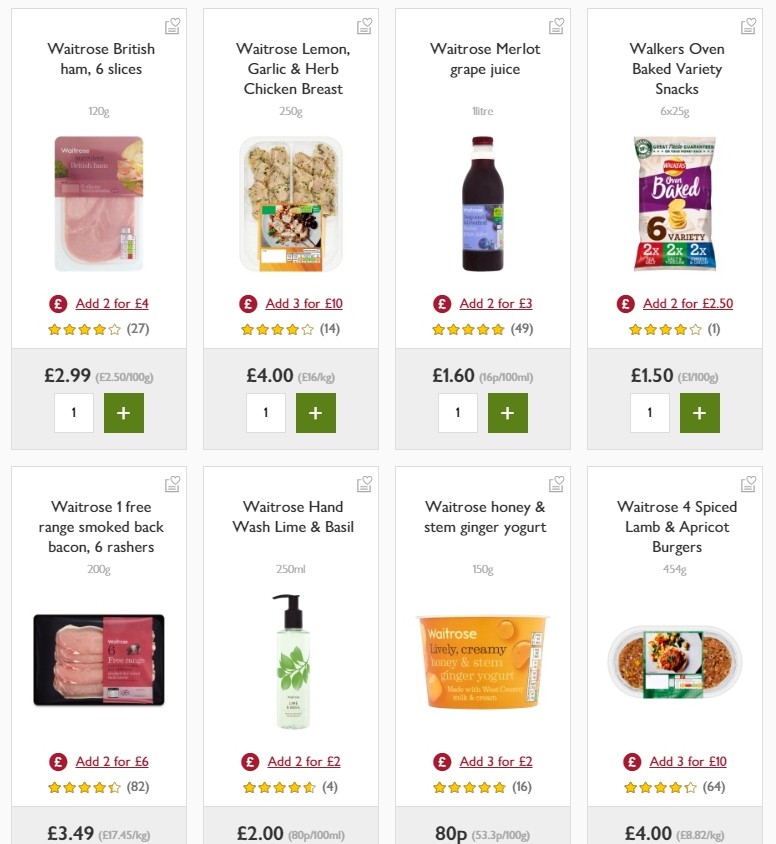
Task: Open the Waitrose Hand Wash product title
Action: pyautogui.click(x=291, y=517)
